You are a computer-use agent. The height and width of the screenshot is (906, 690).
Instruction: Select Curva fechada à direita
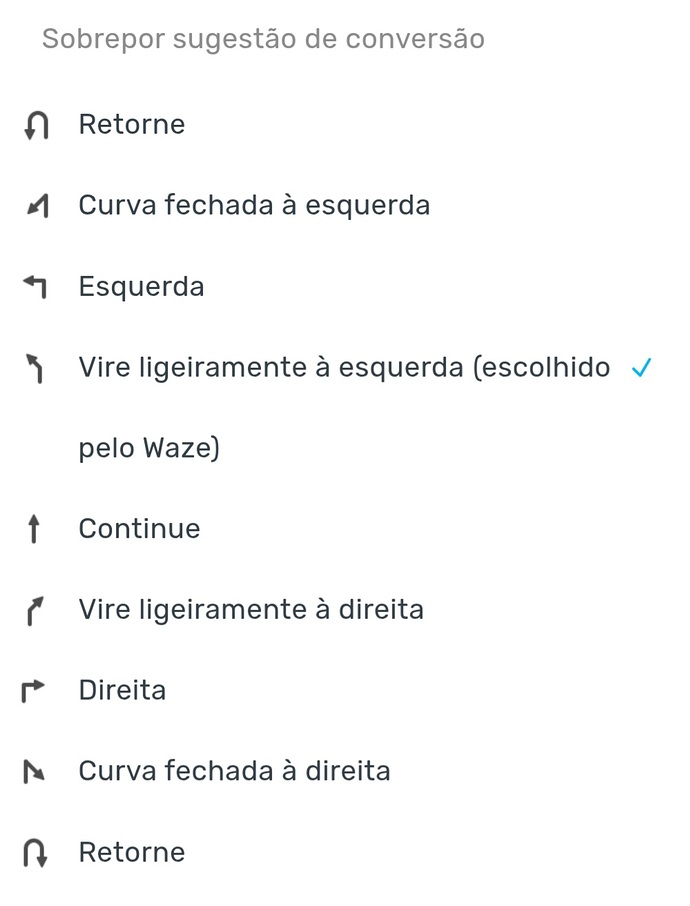(x=234, y=772)
